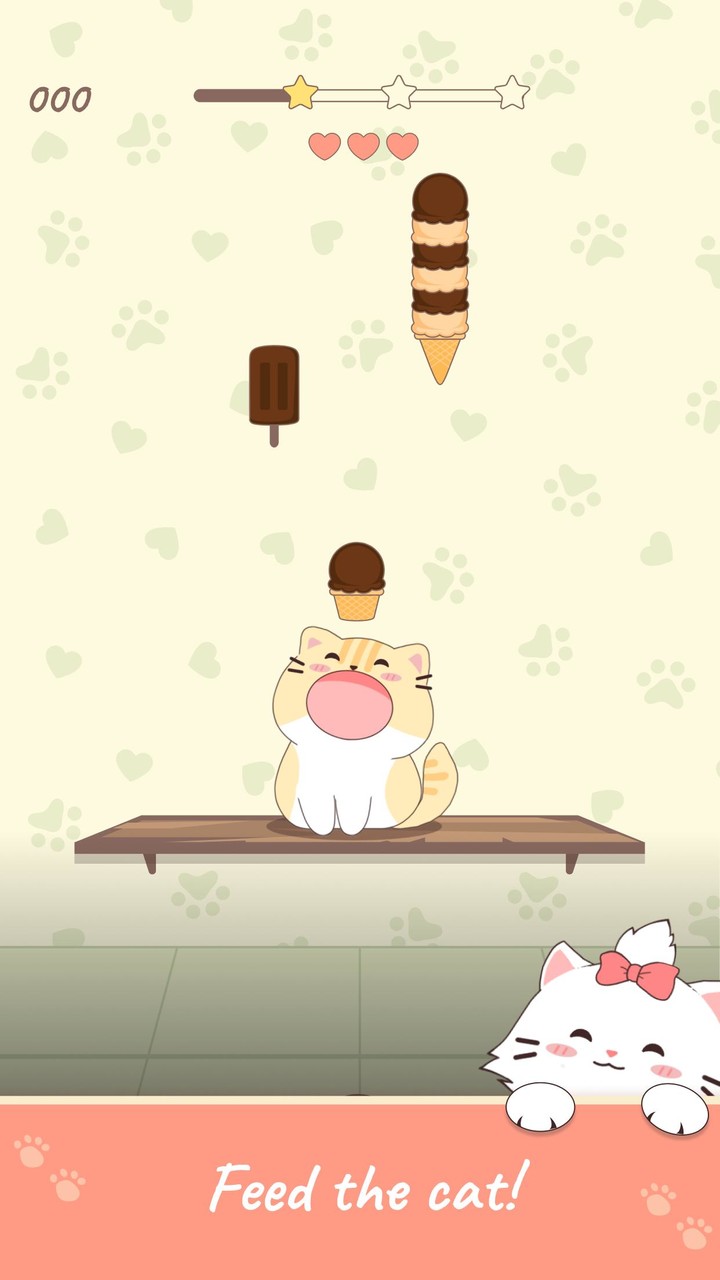The image size is (720, 1280).
Task: Tap the filled yellow star on the progress bar
Action: point(302,92)
